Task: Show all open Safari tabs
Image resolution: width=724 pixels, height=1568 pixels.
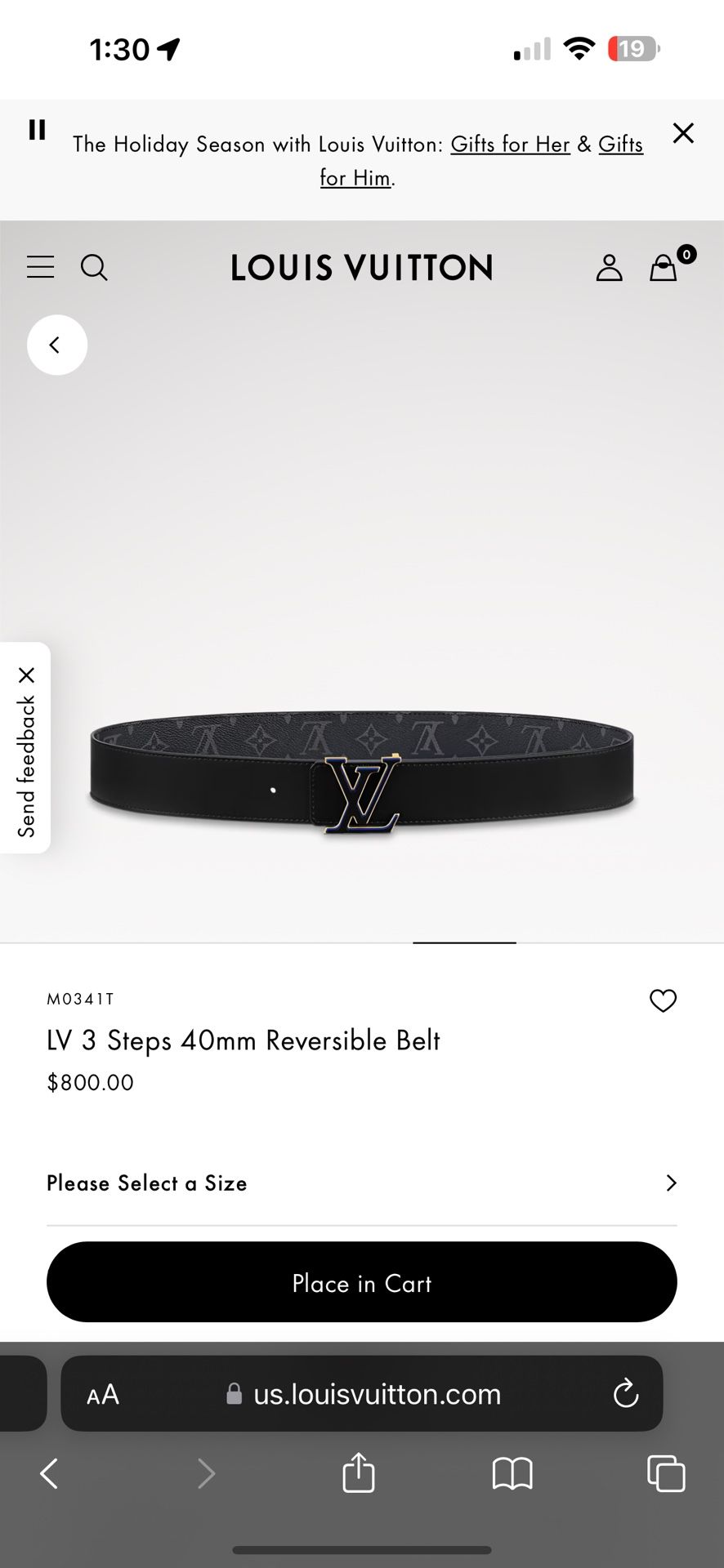Action: pos(666,1473)
